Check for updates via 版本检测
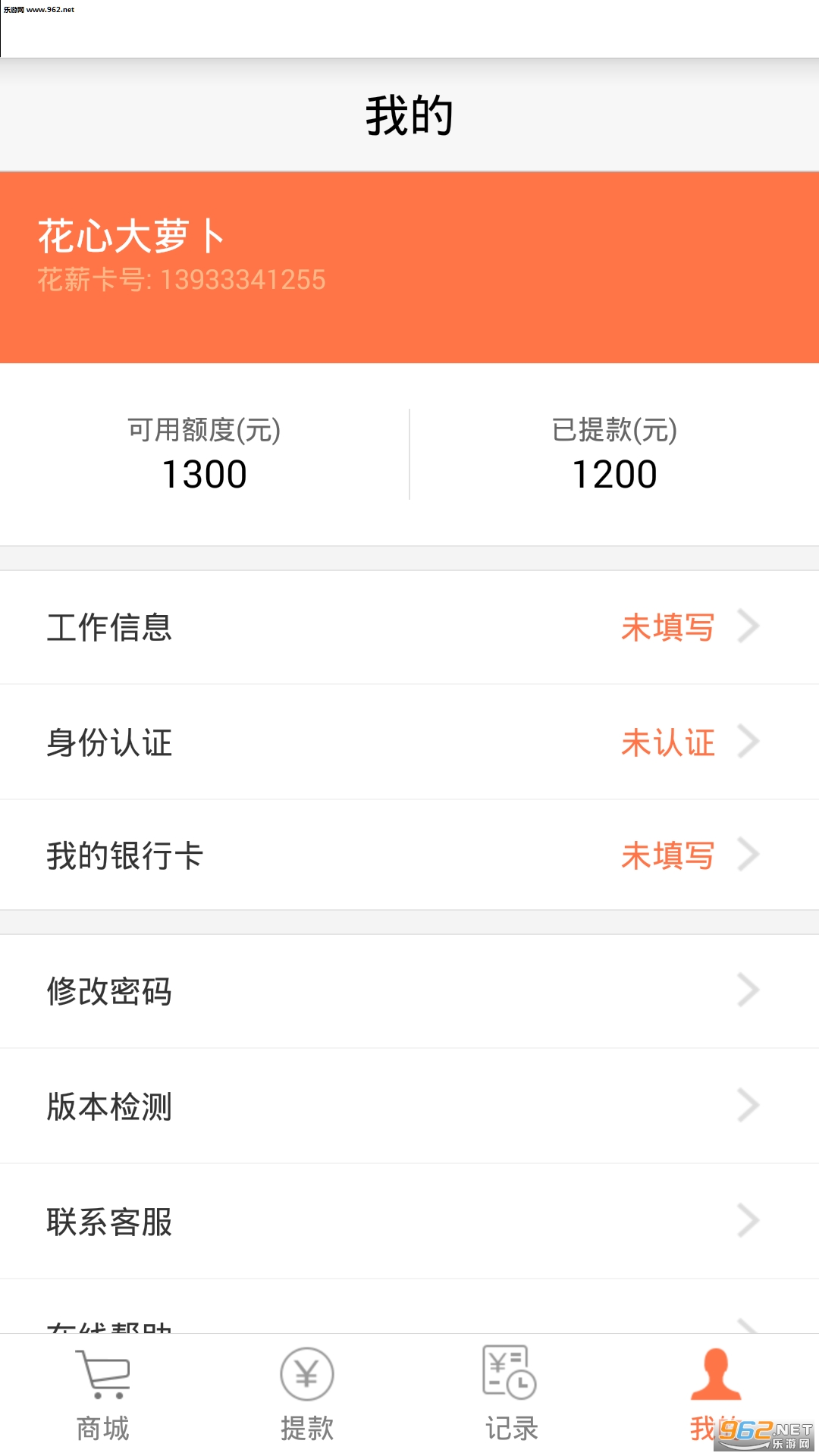The height and width of the screenshot is (1456, 819). coord(409,1106)
